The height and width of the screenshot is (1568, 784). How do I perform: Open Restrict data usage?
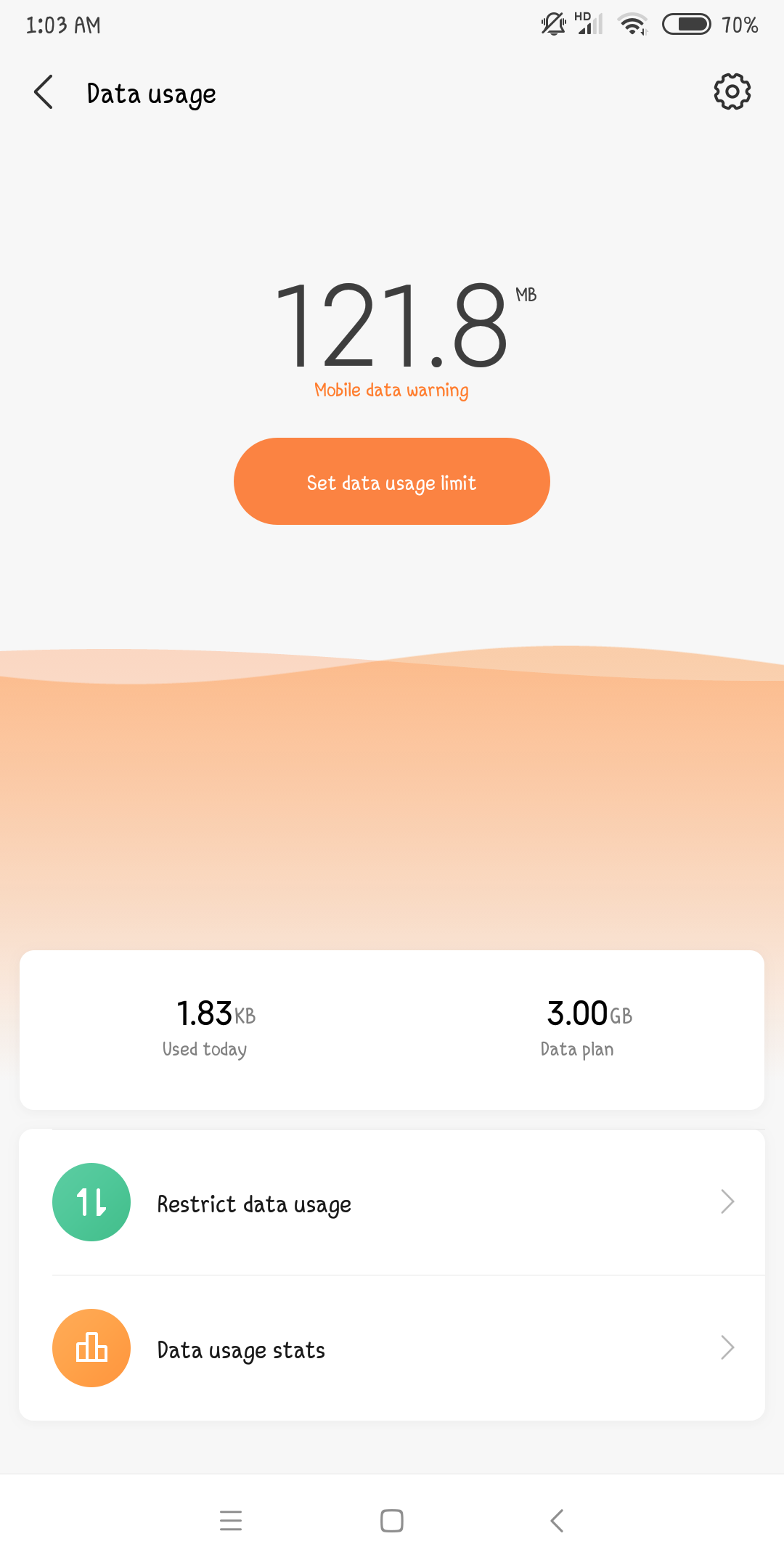(392, 1202)
